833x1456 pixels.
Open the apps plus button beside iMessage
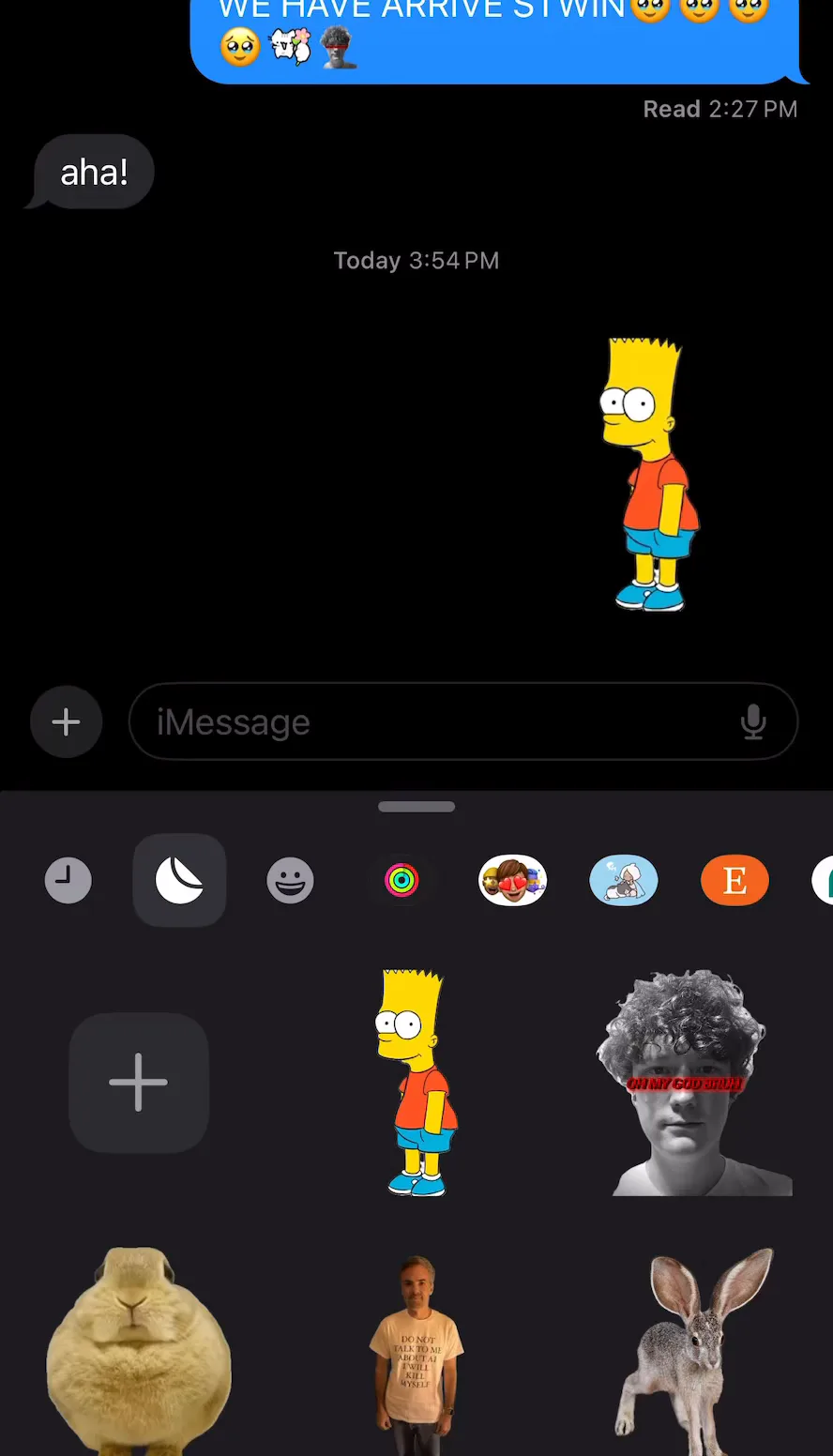pyautogui.click(x=66, y=721)
